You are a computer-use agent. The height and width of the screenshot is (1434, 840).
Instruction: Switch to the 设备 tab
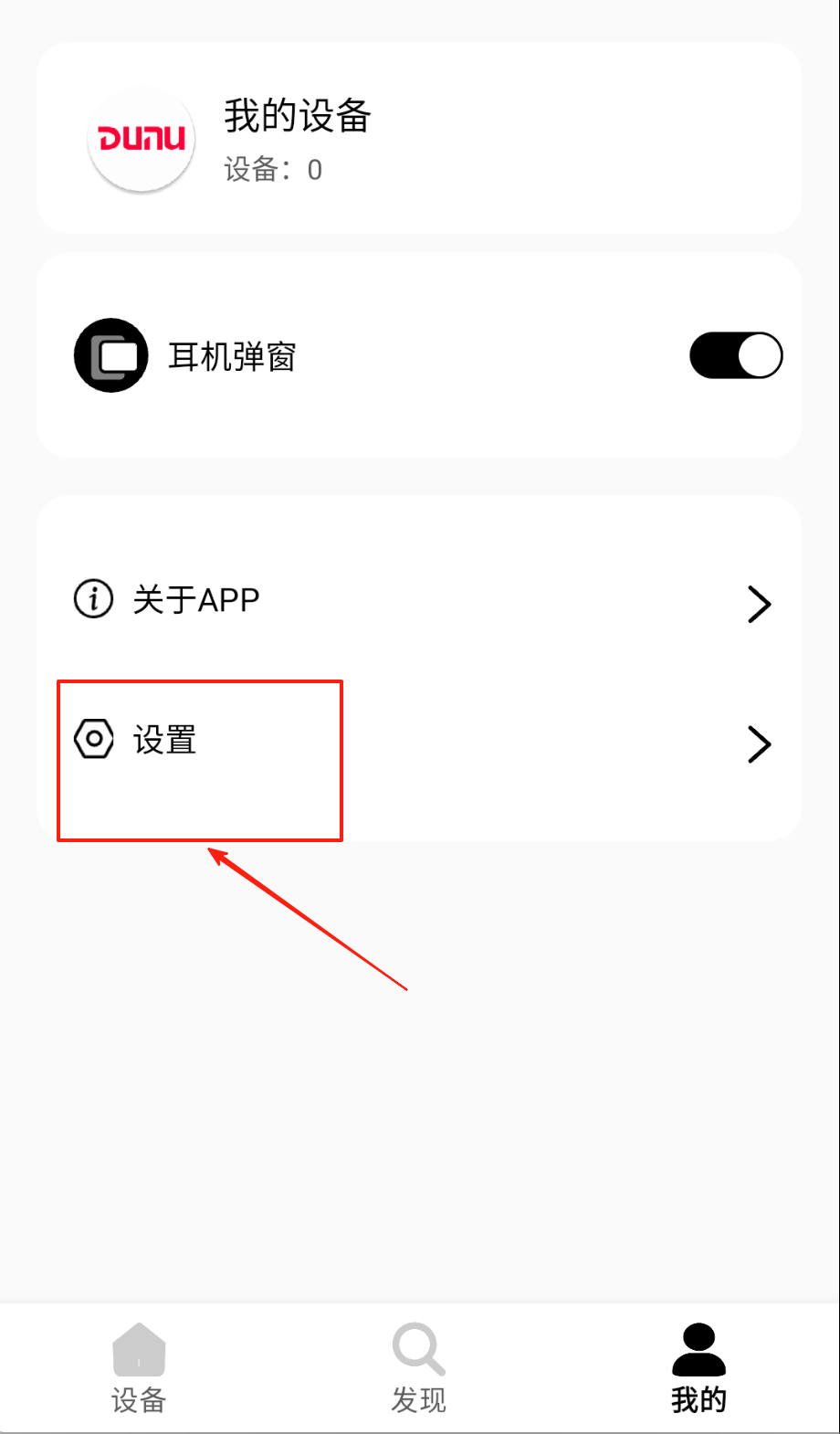[139, 1367]
